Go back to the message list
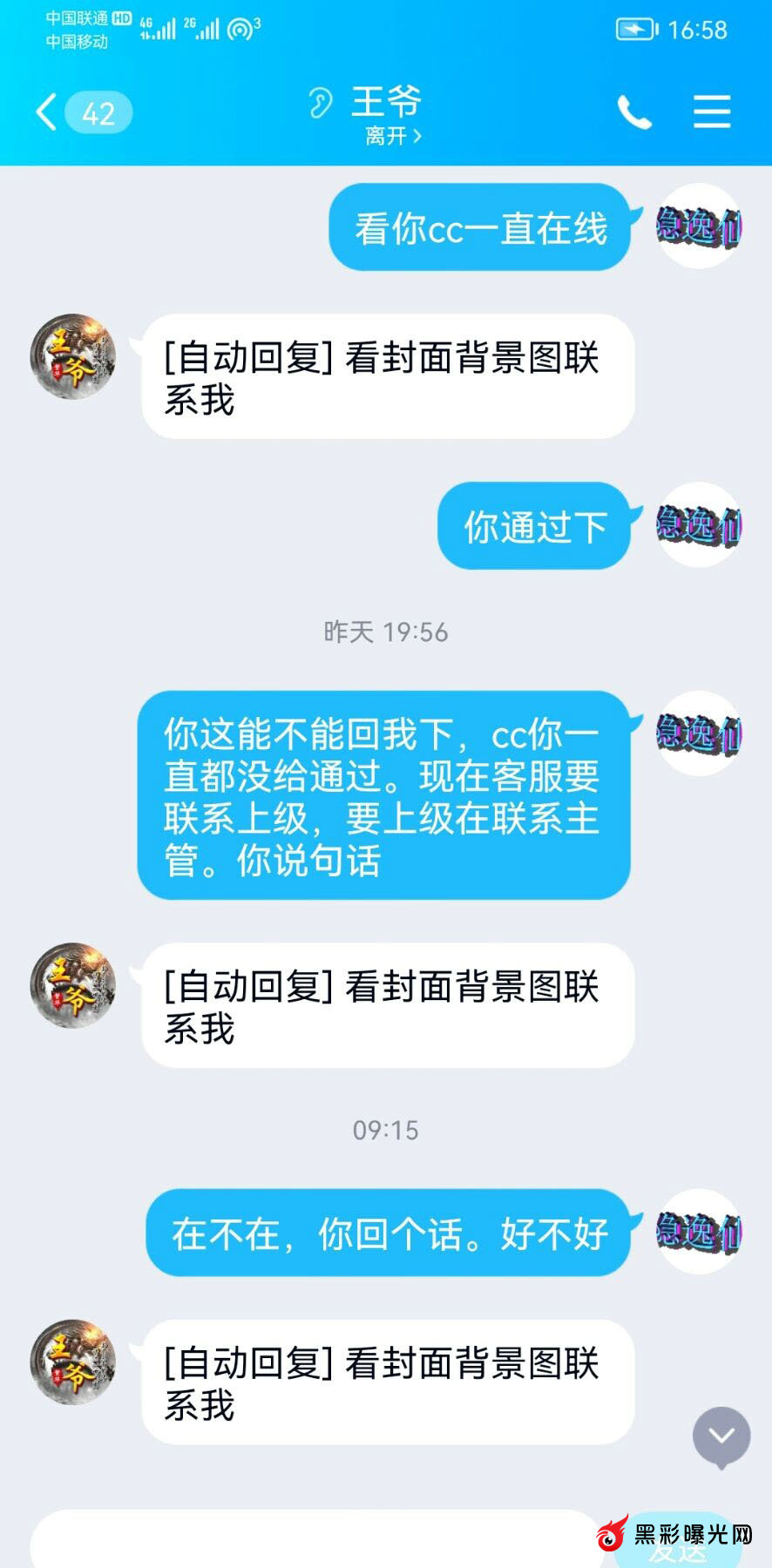This screenshot has height=1568, width=772. pos(47,112)
